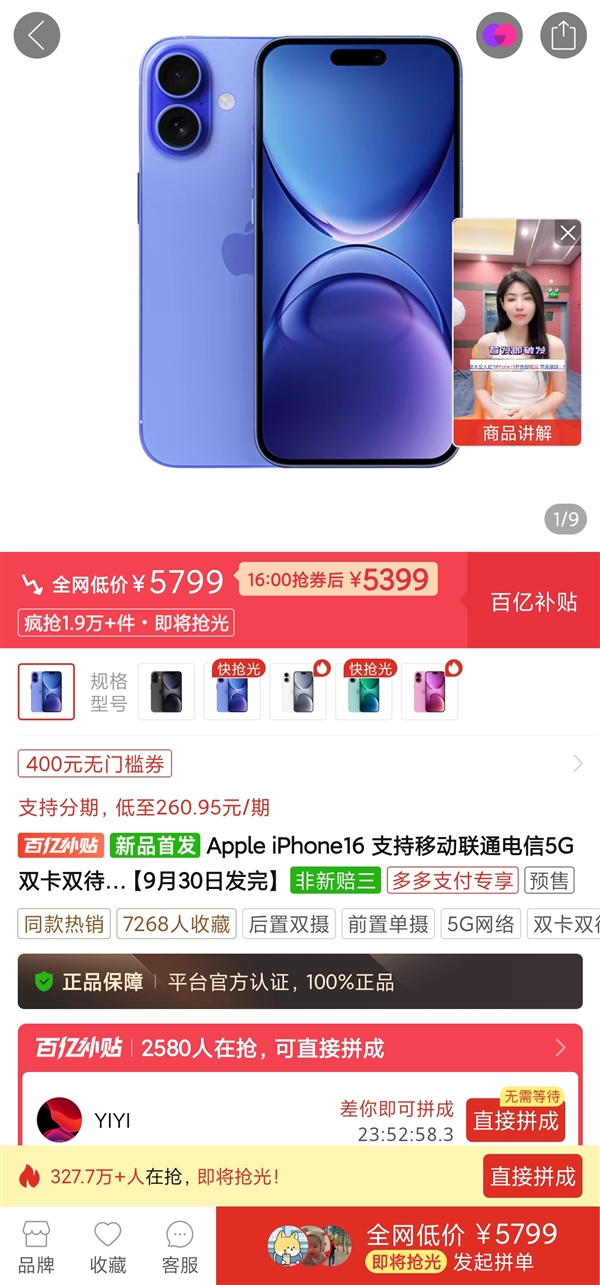600x1285 pixels.
Task: Tap the 百亿补贴 banner beside the price
Action: click(x=533, y=602)
